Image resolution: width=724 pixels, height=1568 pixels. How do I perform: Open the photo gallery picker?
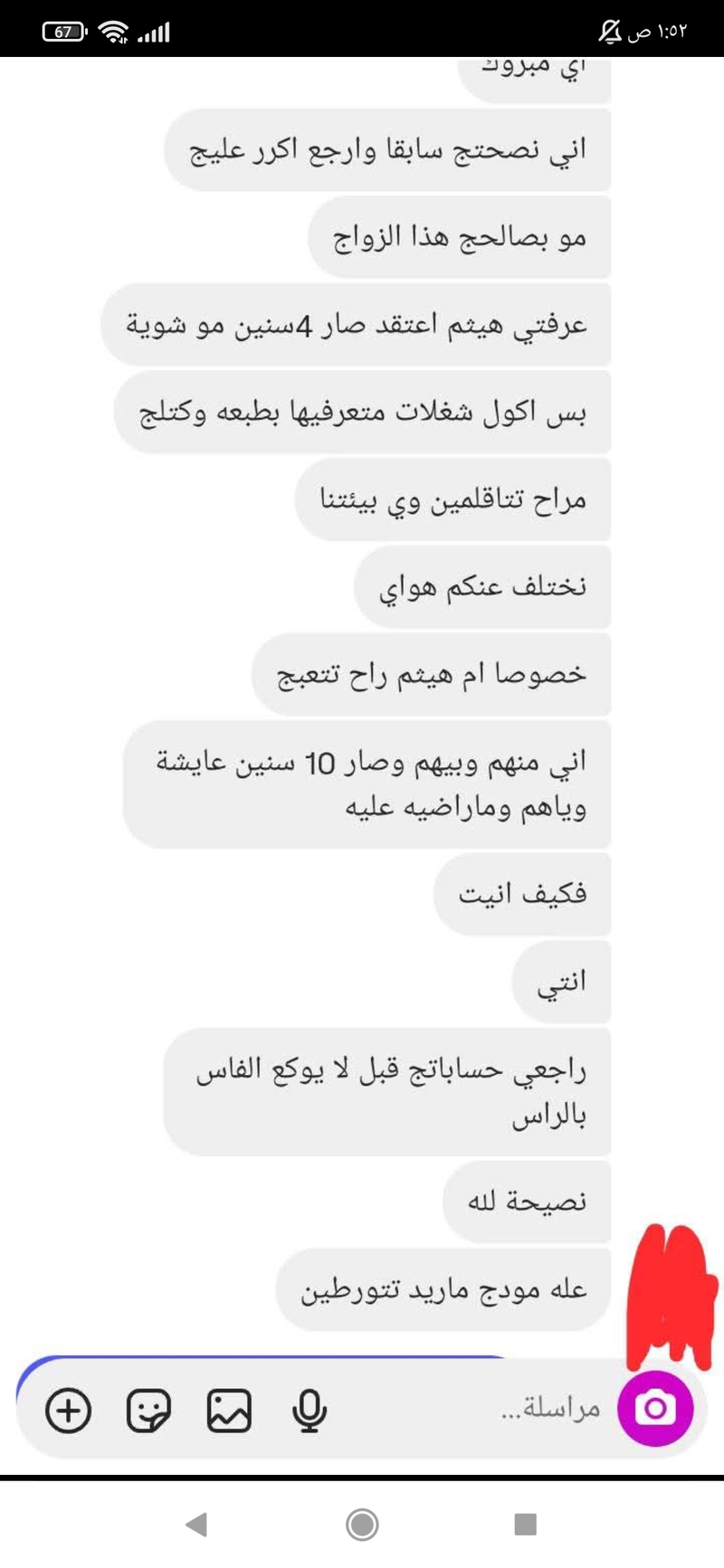tap(229, 1410)
